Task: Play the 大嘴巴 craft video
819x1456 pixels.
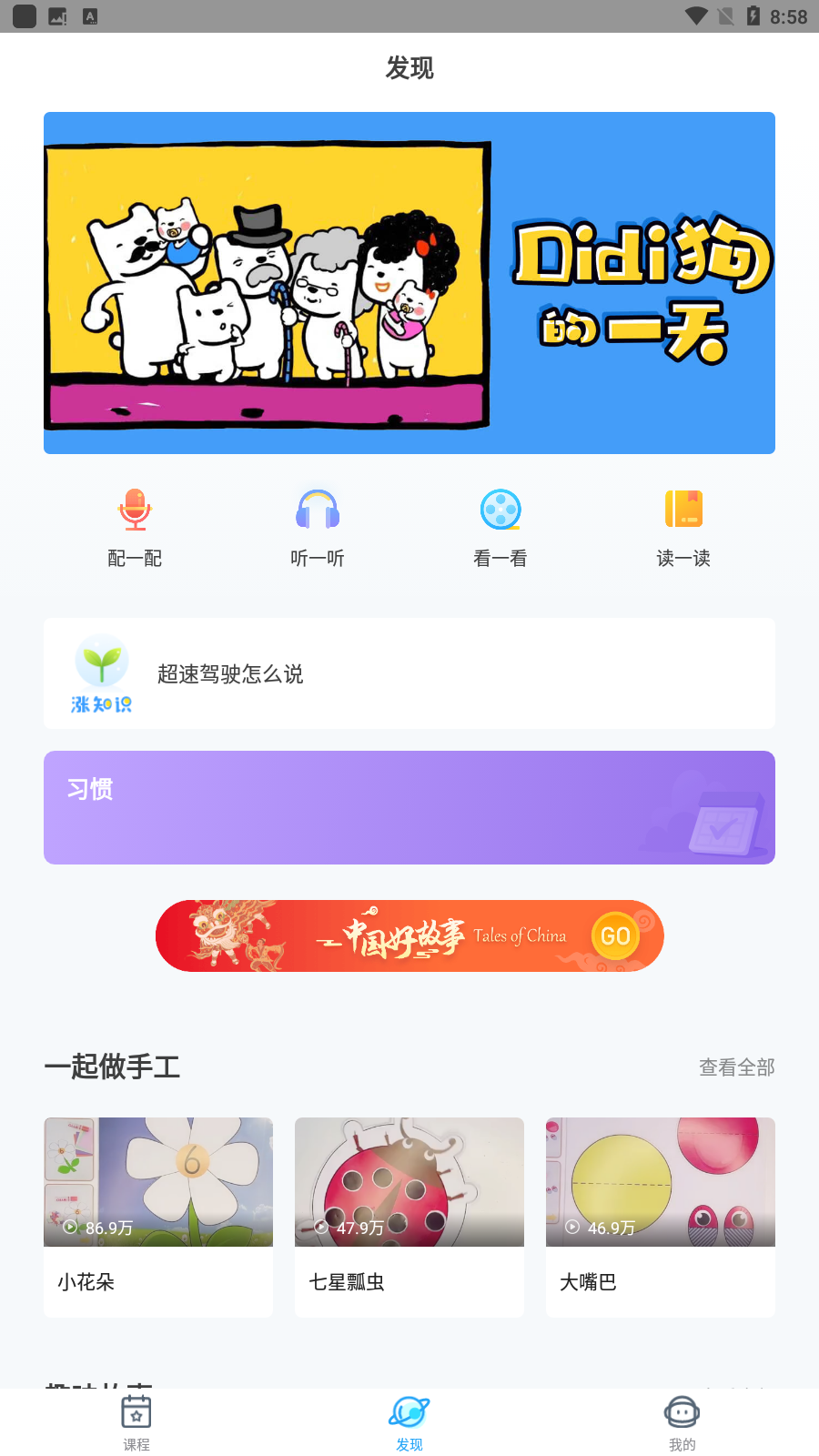Action: 661,1217
